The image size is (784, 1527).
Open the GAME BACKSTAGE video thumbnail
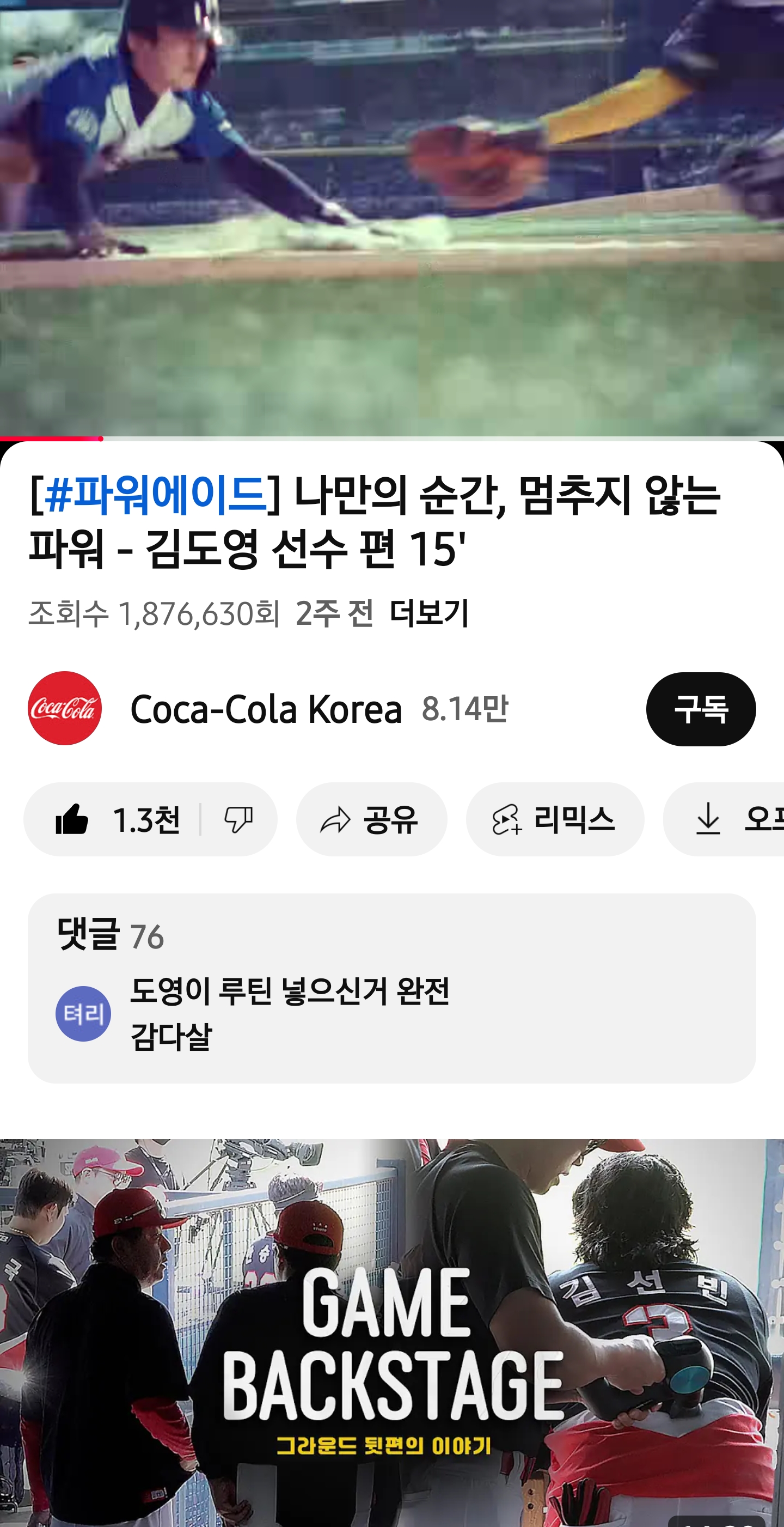[x=391, y=1334]
